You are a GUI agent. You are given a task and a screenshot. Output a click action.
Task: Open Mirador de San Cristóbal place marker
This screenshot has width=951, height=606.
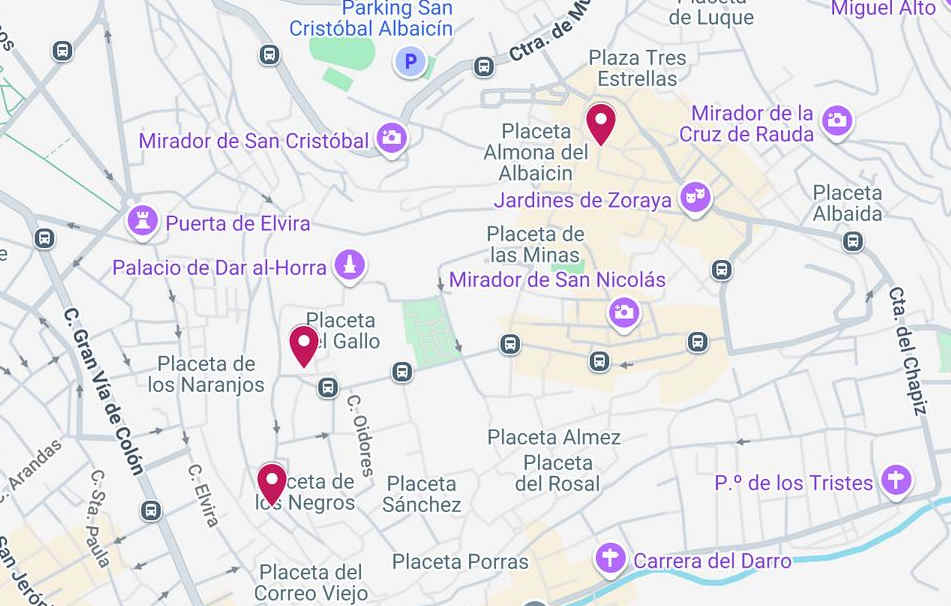point(391,139)
